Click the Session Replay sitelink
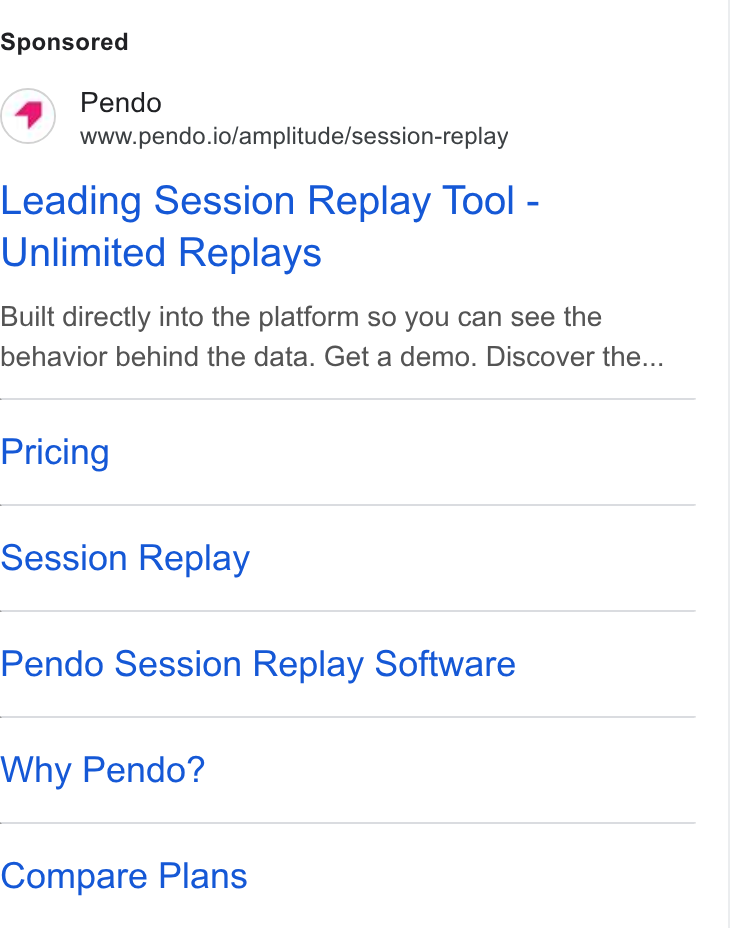Screen dimensions: 730x928 pyautogui.click(x=125, y=558)
